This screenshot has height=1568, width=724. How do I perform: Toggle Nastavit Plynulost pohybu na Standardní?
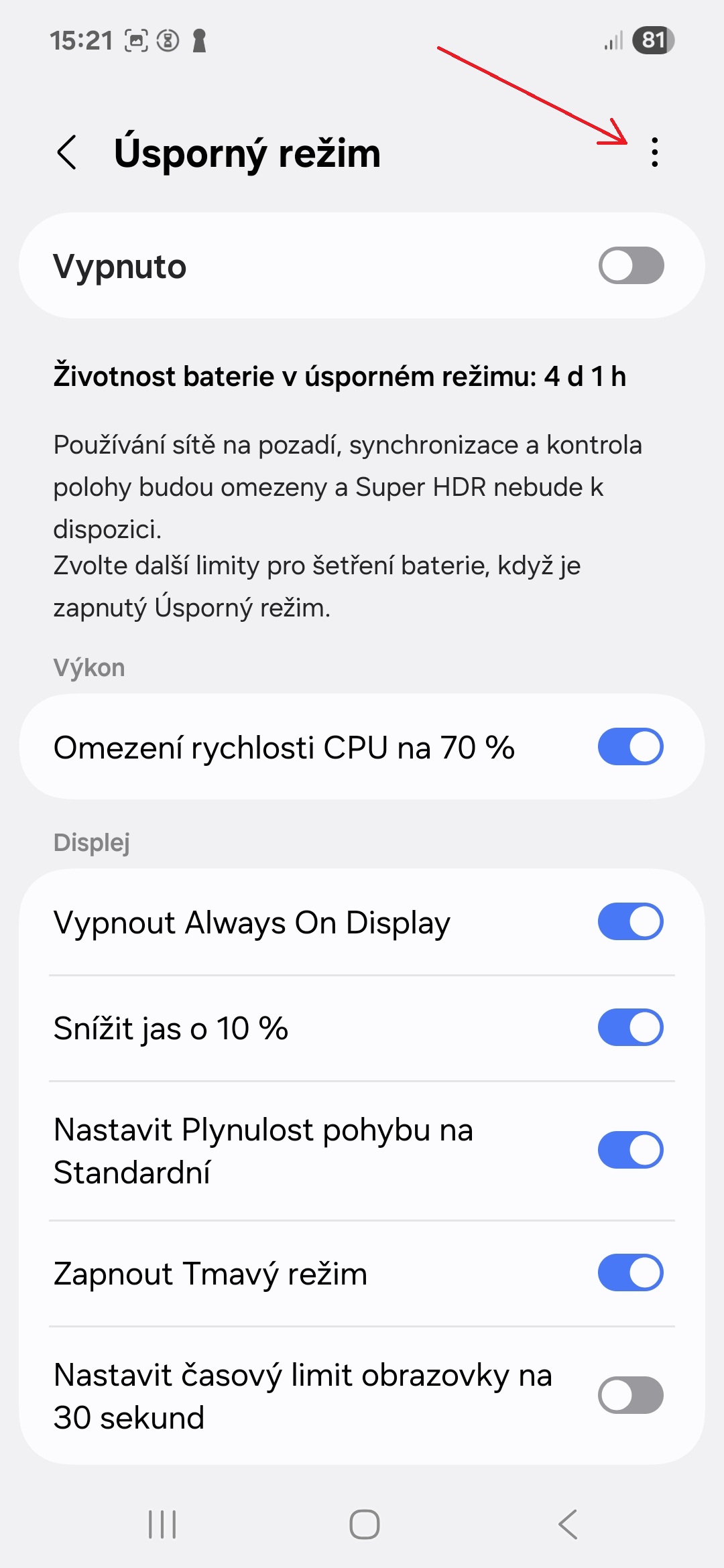(x=631, y=1150)
